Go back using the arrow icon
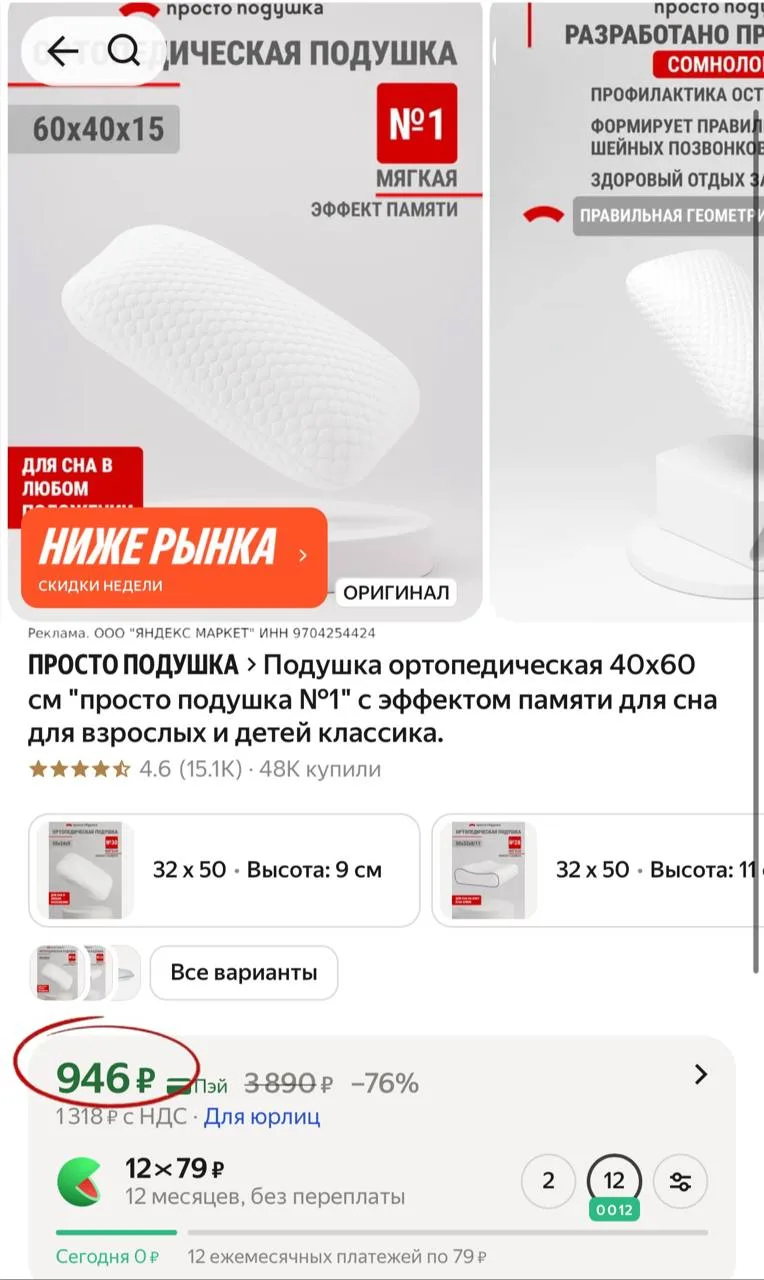 pos(62,51)
